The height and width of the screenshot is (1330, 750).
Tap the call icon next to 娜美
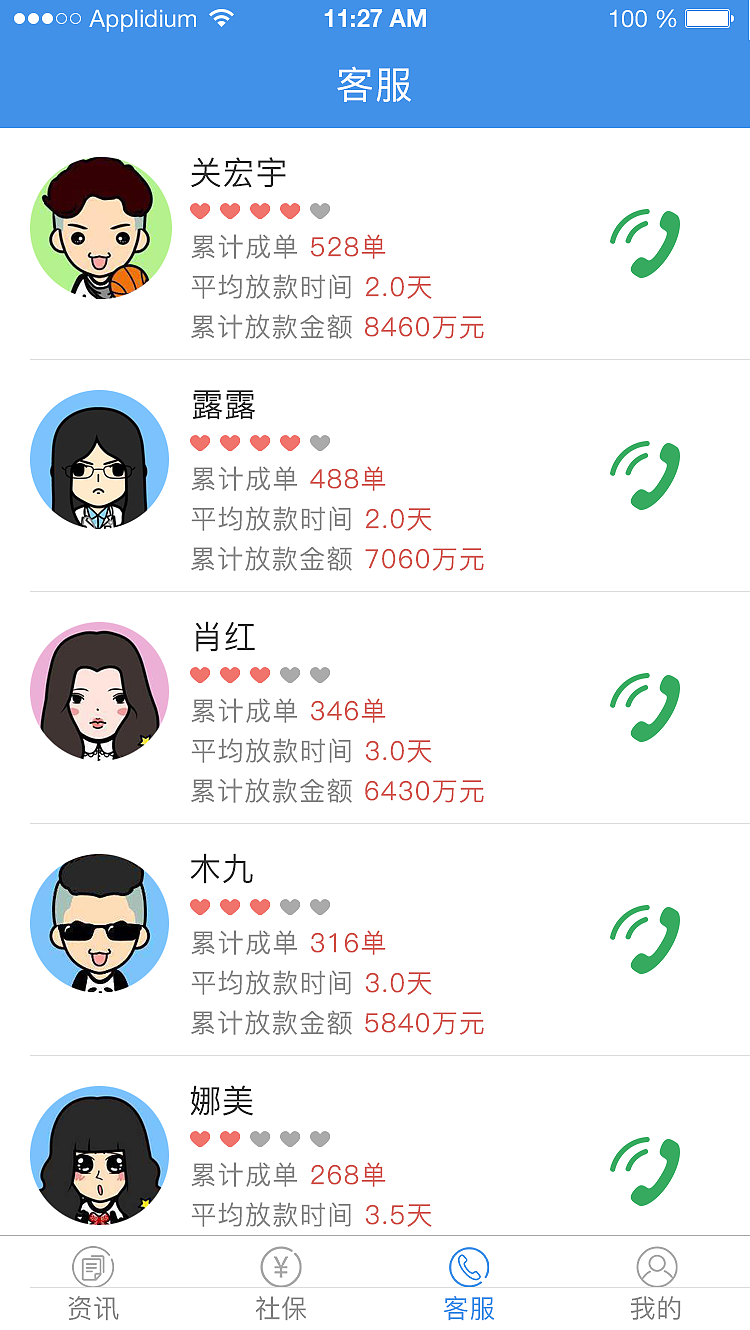645,1171
